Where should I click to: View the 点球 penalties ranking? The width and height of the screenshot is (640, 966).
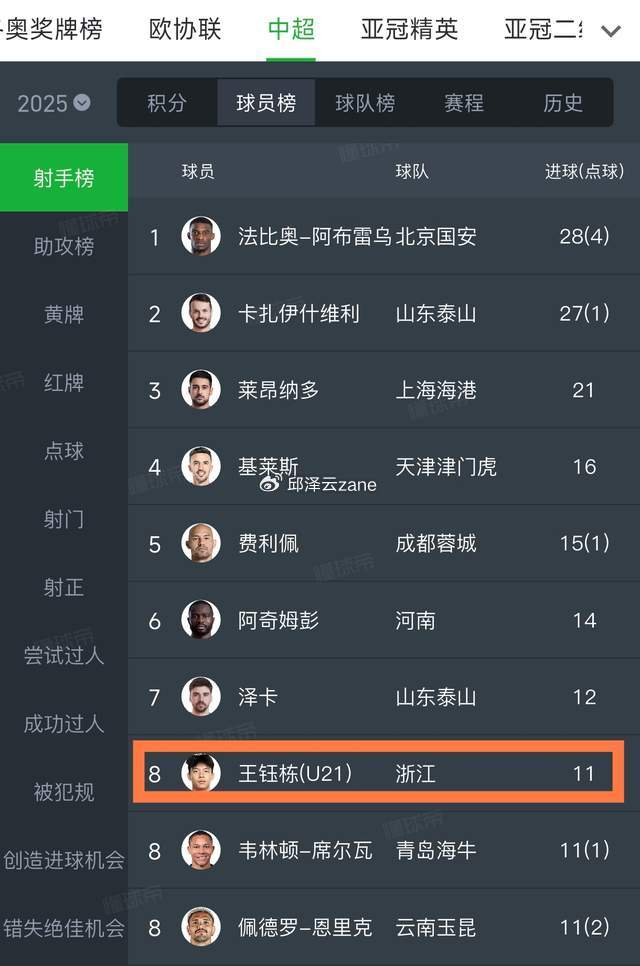(x=64, y=451)
